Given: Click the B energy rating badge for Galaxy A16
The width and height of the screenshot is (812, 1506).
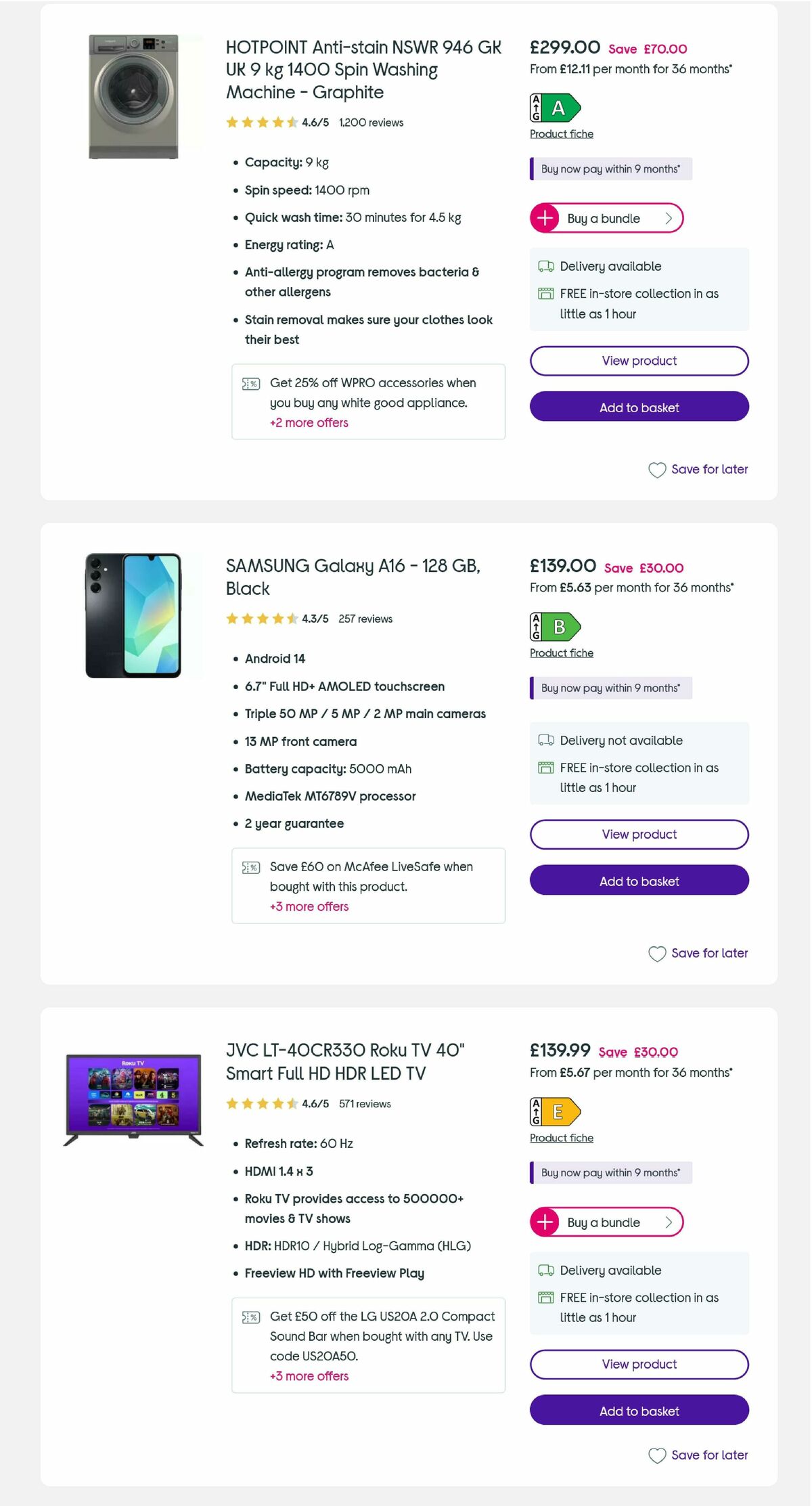Looking at the screenshot, I should (x=555, y=627).
